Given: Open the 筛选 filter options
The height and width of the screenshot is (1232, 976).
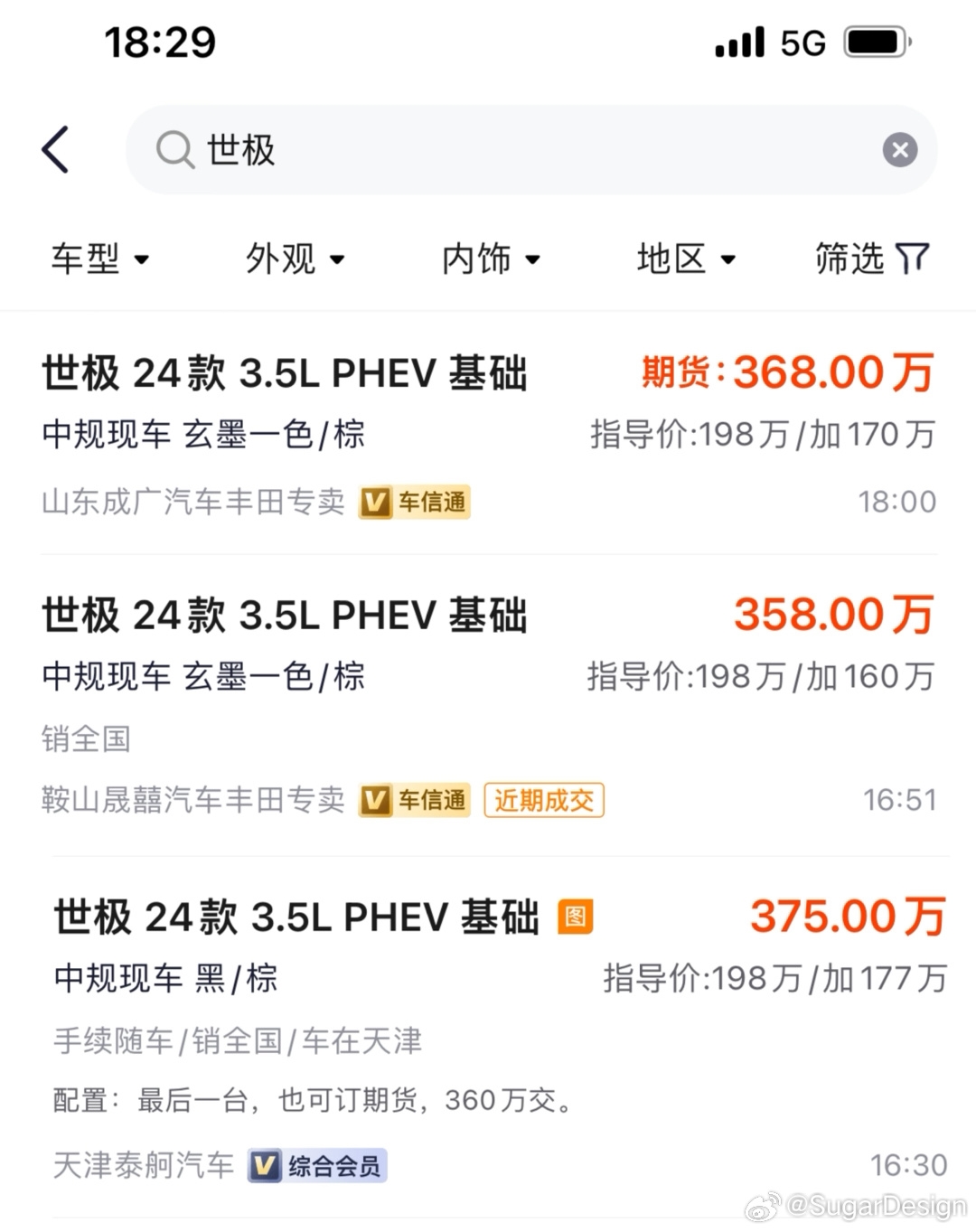Looking at the screenshot, I should coord(871,259).
